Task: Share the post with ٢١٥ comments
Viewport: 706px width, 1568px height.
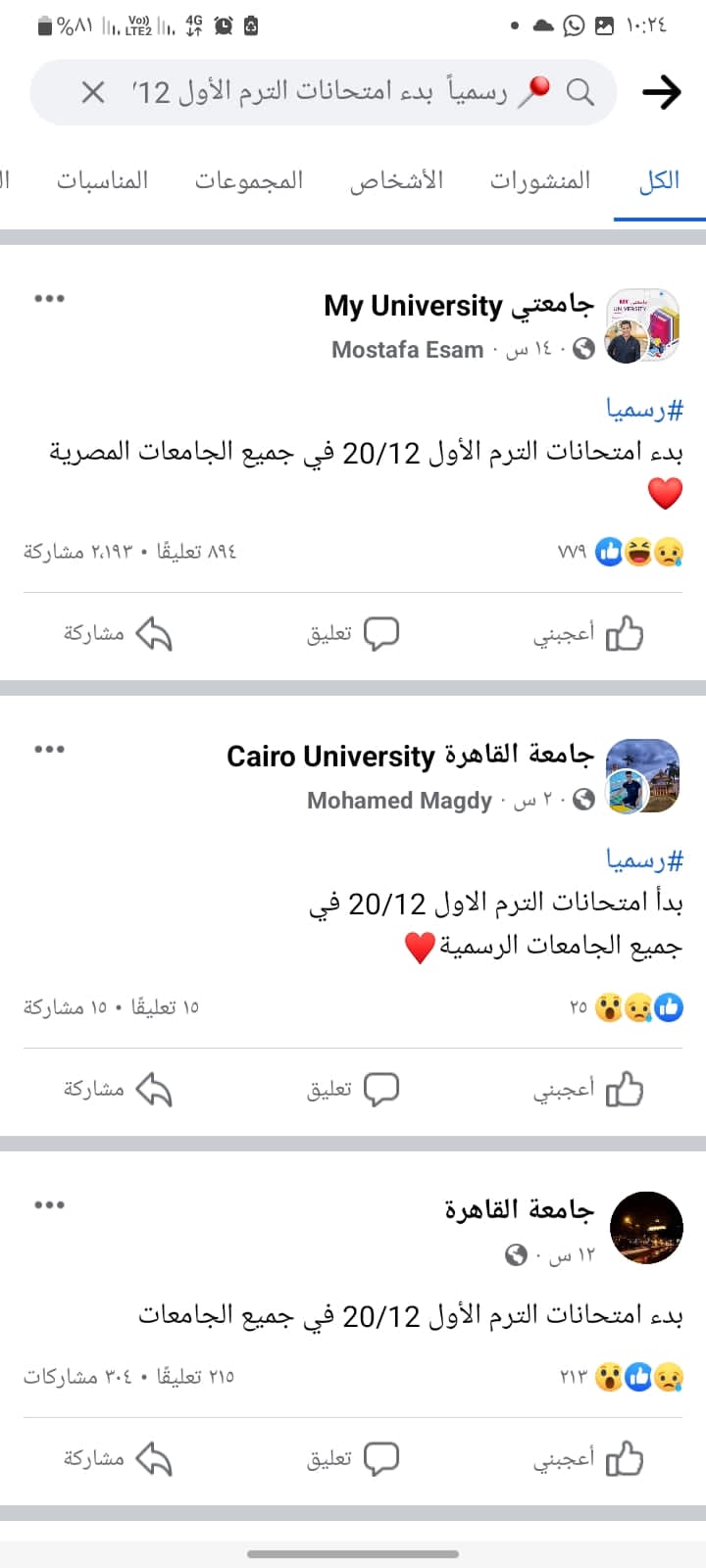Action: click(x=118, y=1459)
